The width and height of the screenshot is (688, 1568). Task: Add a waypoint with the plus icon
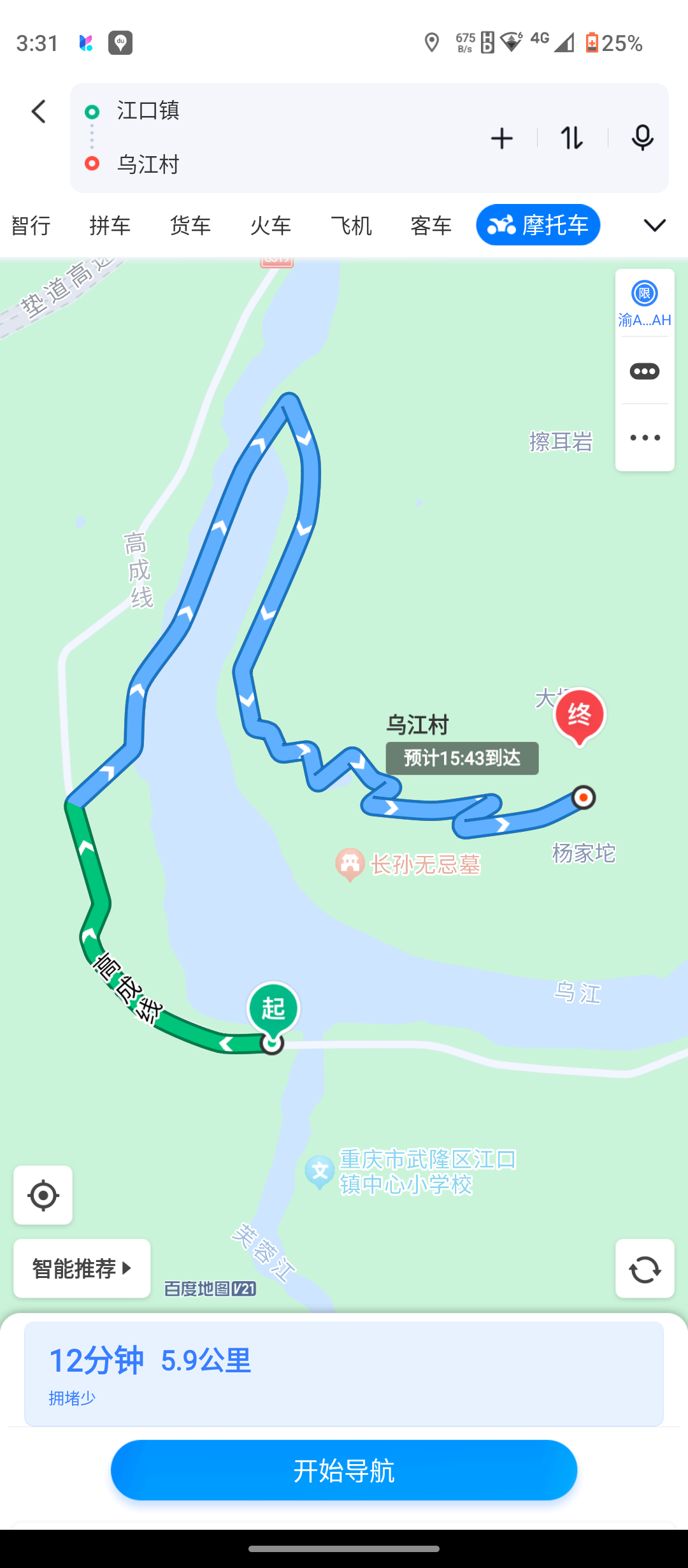[502, 138]
